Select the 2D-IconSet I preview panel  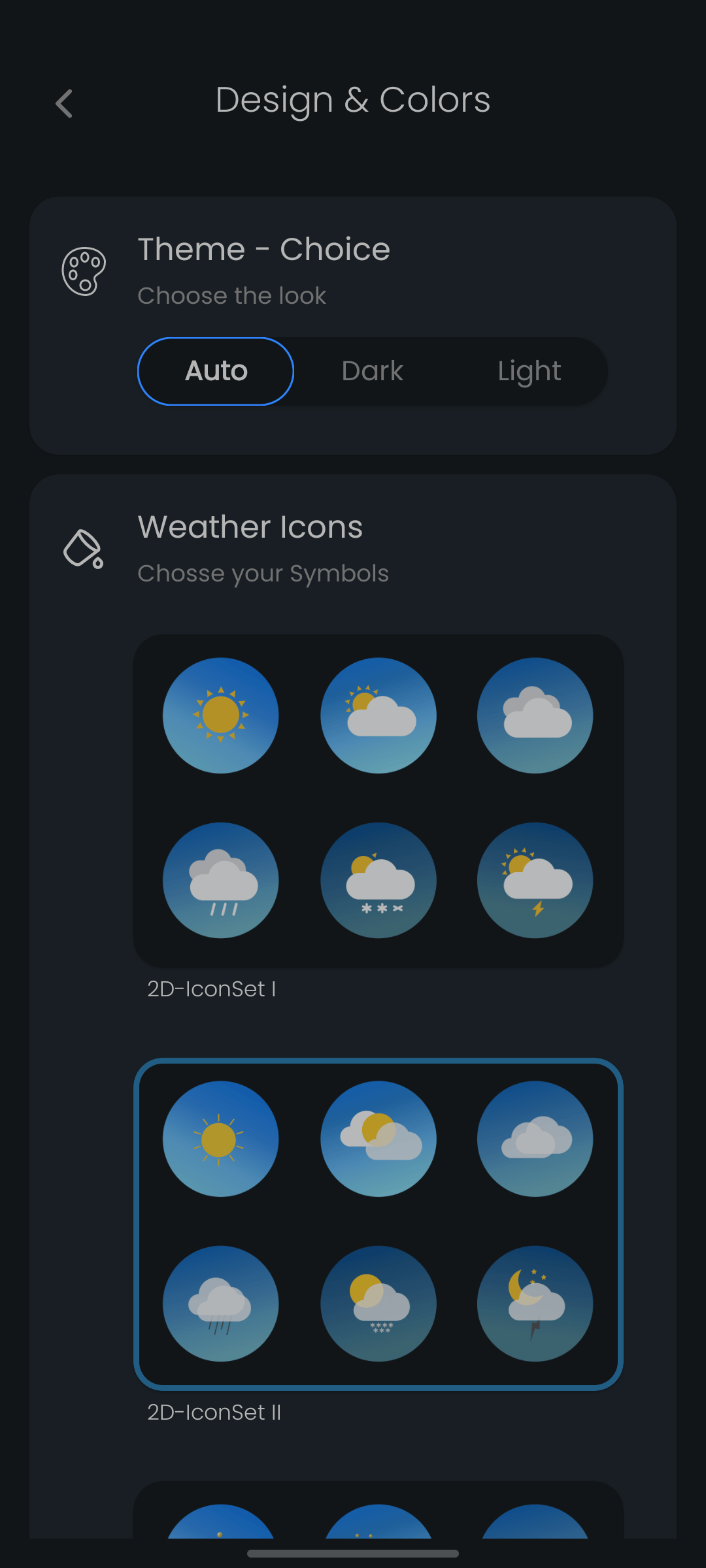pyautogui.click(x=378, y=798)
